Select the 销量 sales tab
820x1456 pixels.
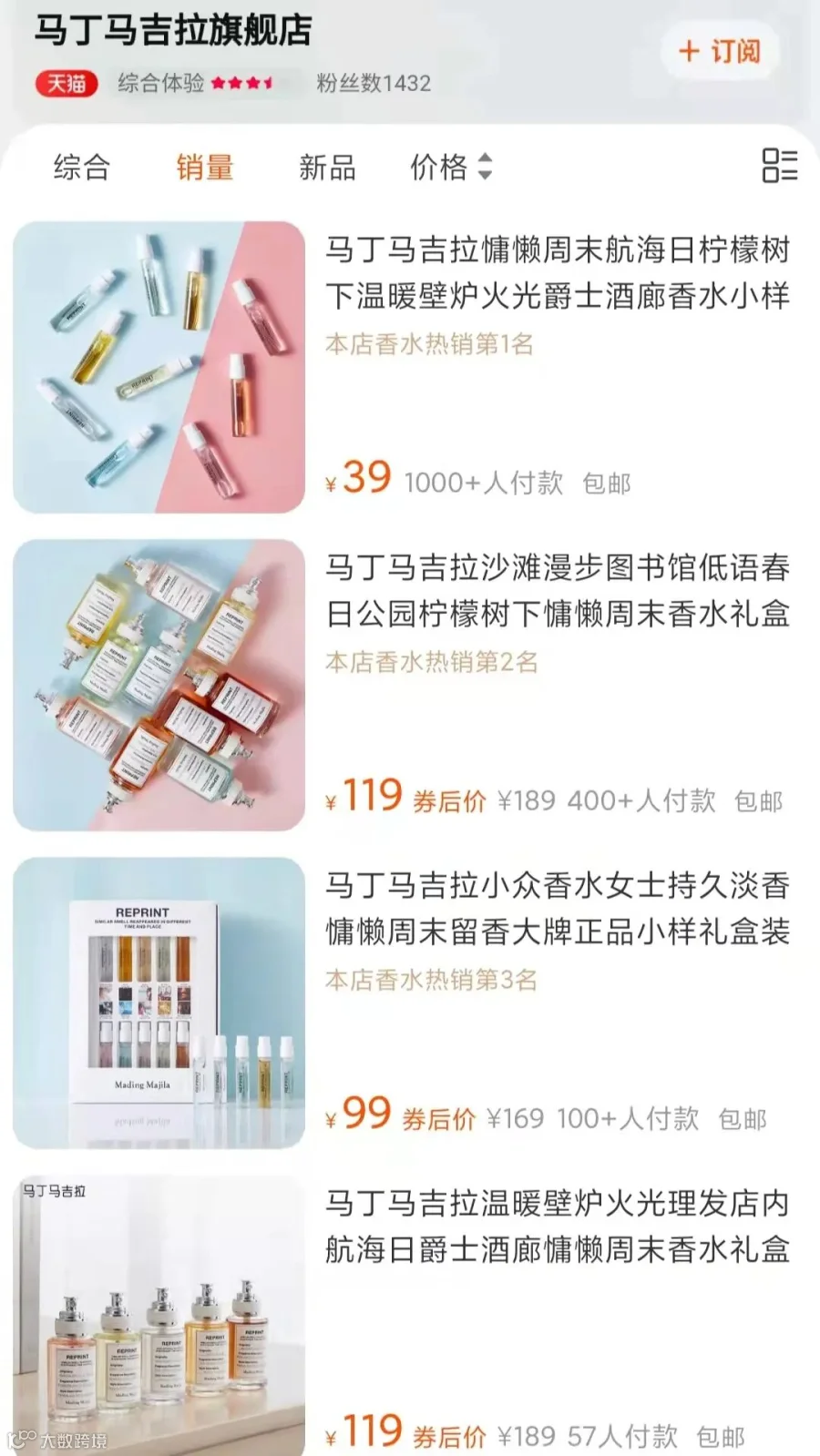(205, 168)
